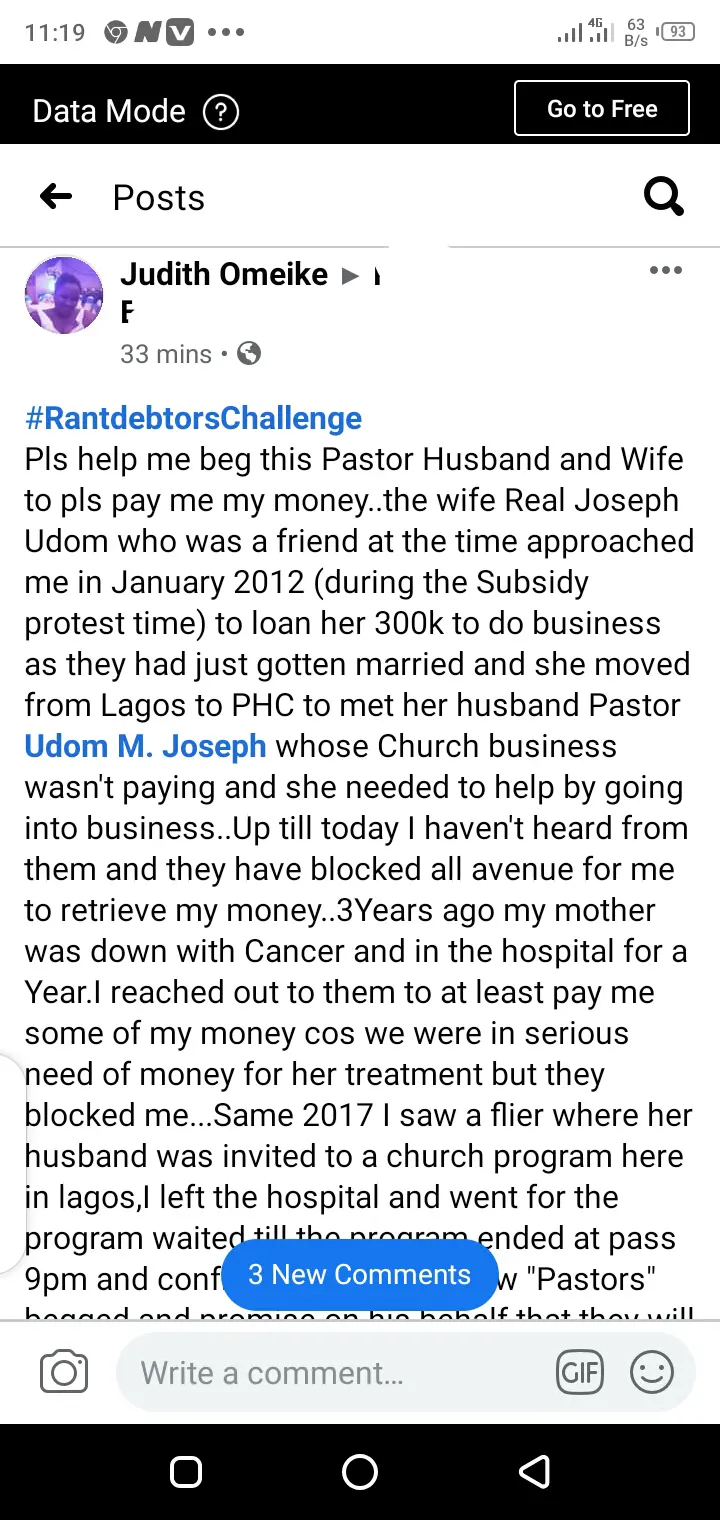Open recent apps from navigation bar
The image size is (720, 1520).
coord(187,1471)
